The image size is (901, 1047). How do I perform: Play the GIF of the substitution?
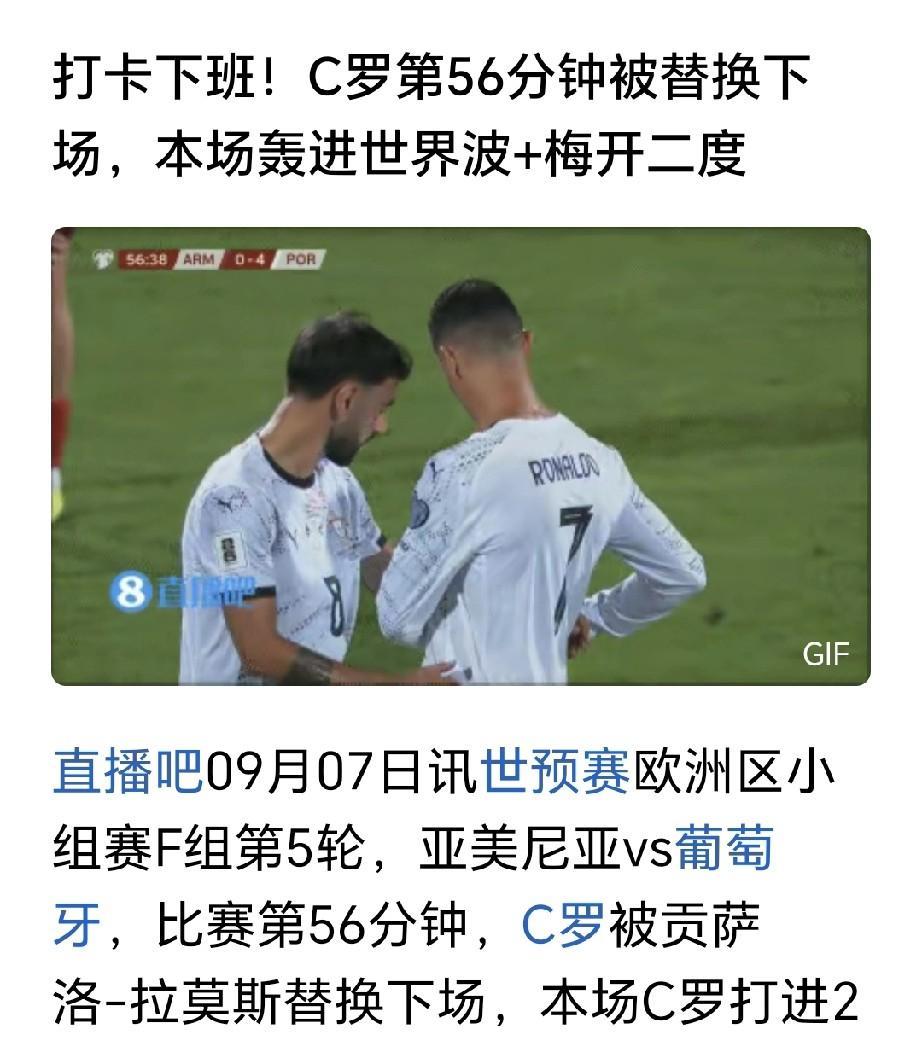460,456
